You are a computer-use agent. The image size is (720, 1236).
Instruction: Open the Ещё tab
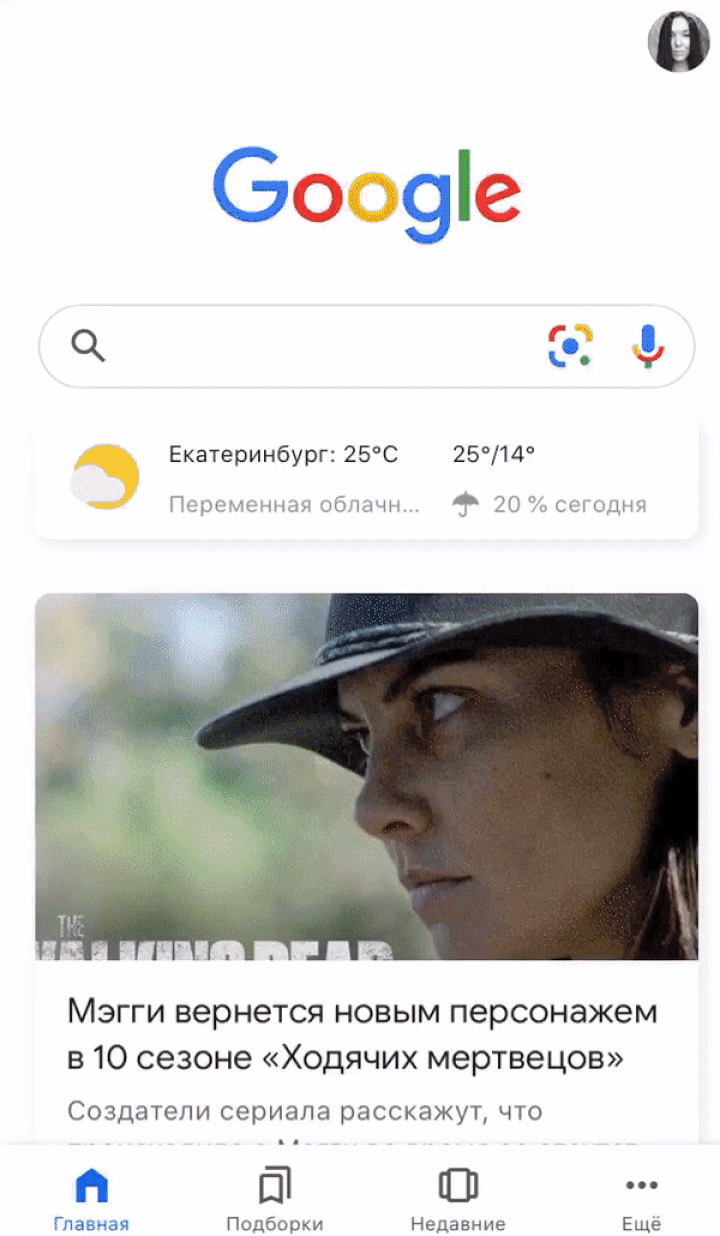pos(641,1200)
